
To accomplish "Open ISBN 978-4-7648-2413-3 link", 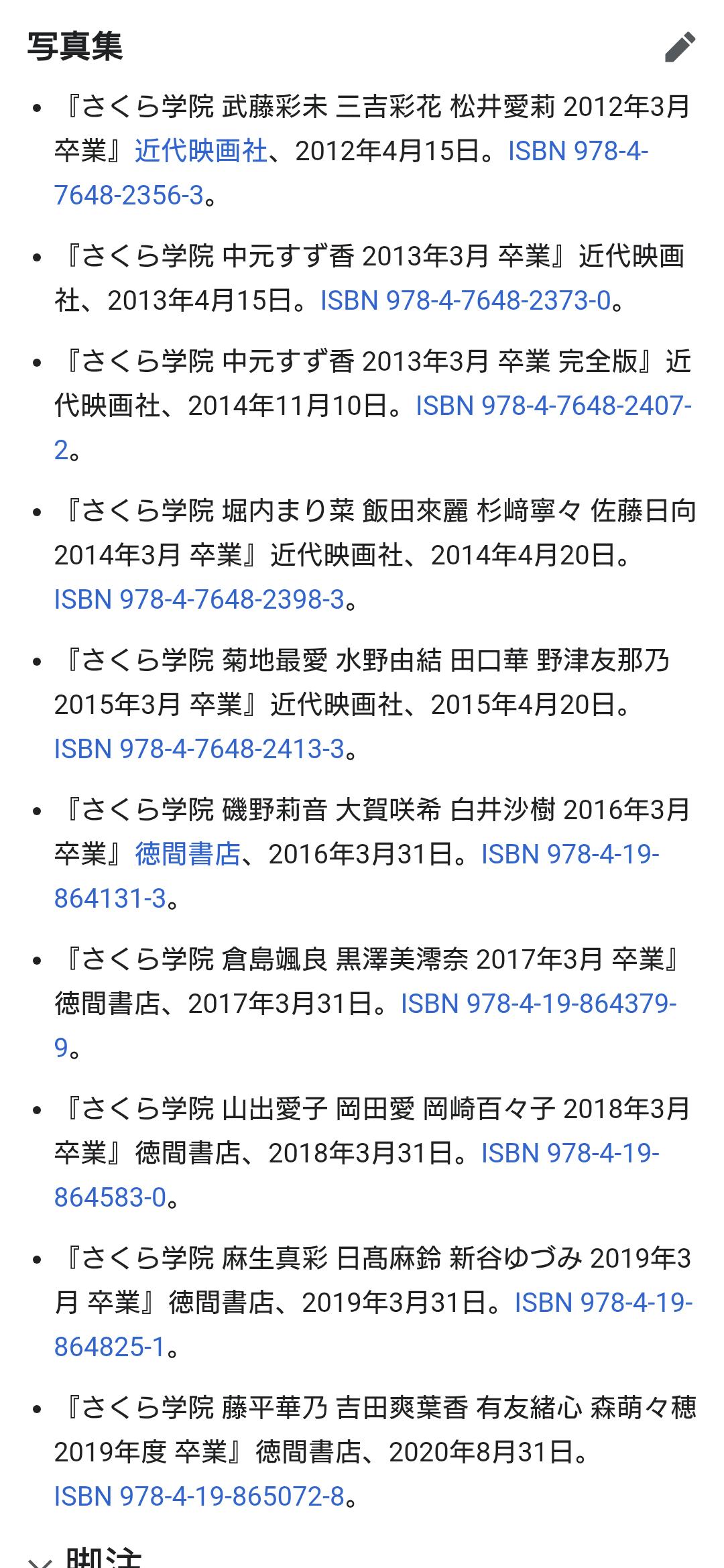I will 199,749.
